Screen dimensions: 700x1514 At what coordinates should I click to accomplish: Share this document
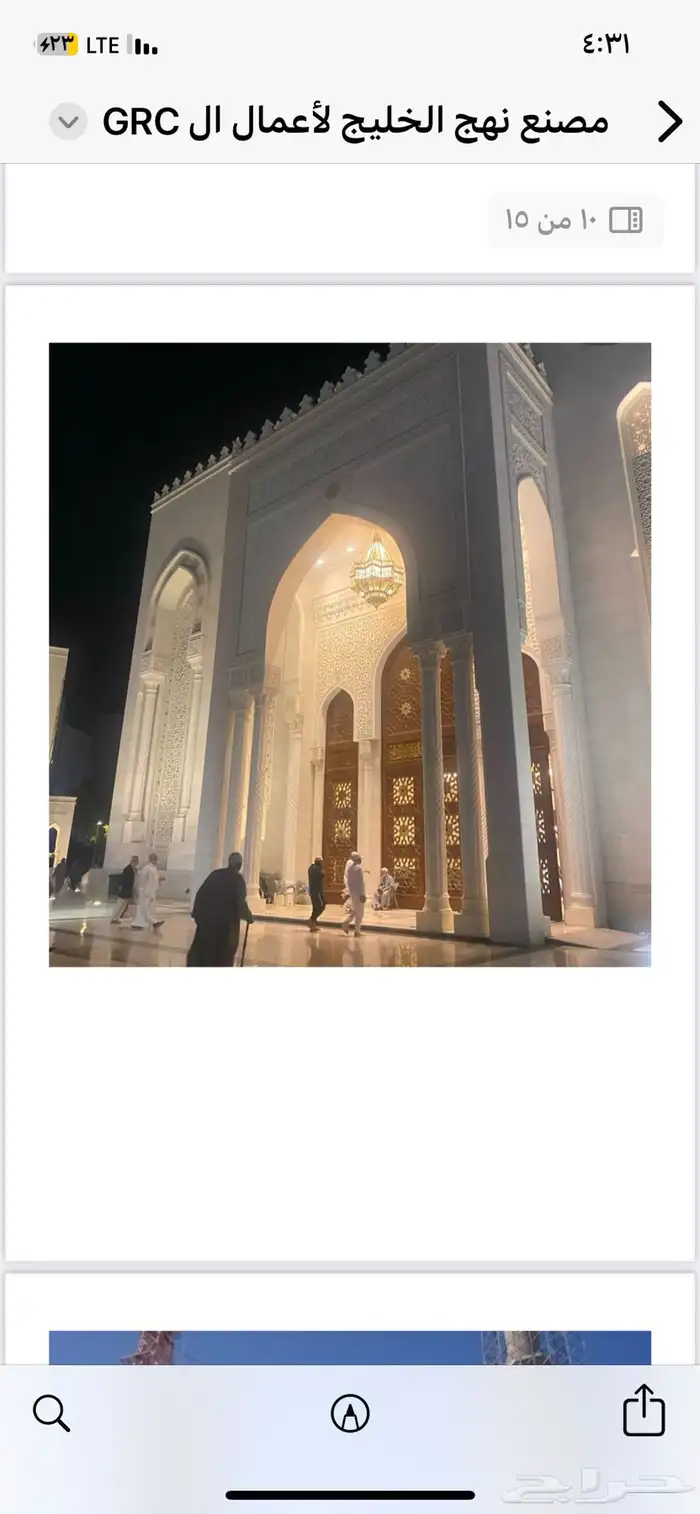(644, 1411)
